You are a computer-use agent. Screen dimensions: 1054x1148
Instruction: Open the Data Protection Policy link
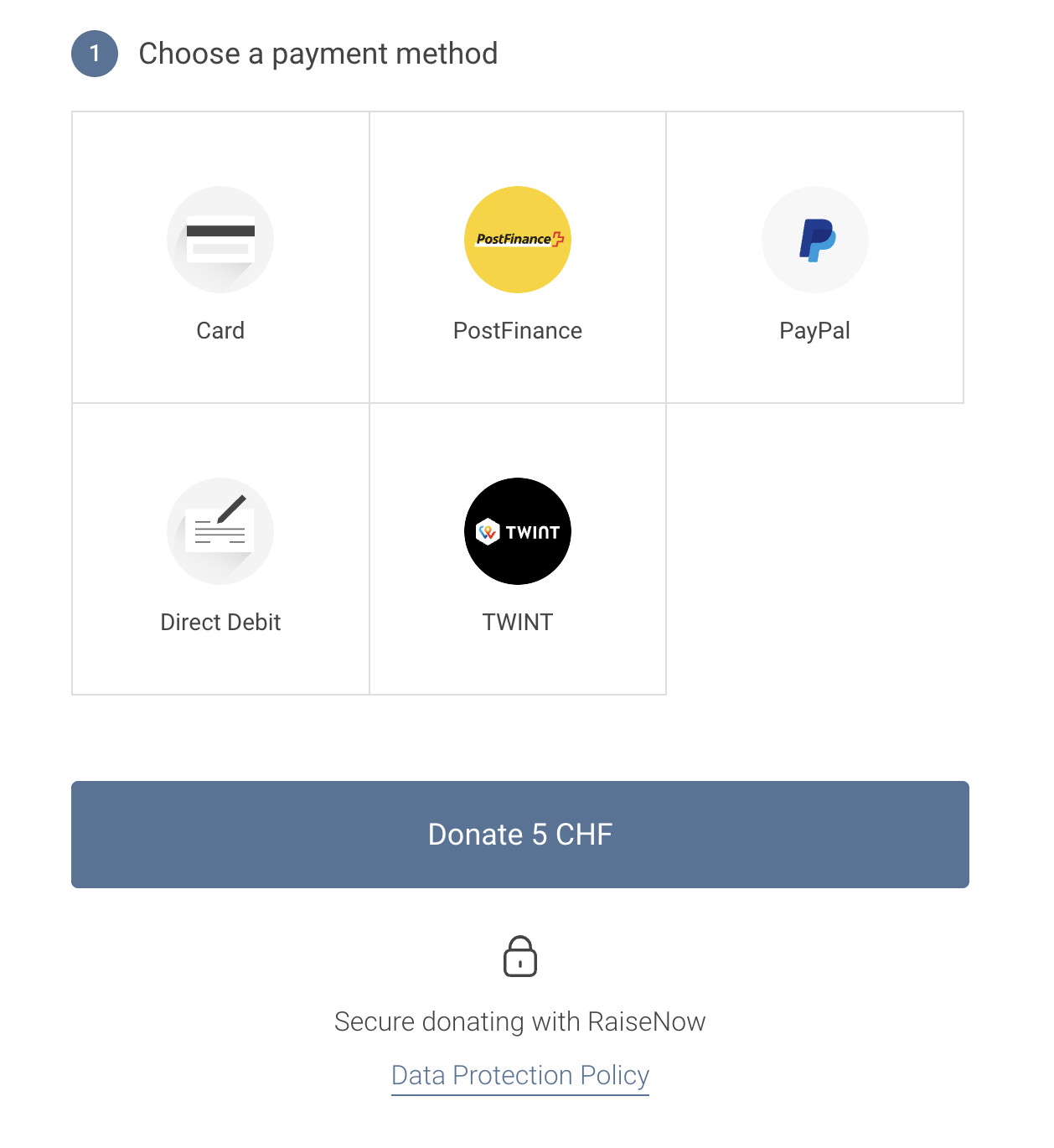tap(519, 1075)
